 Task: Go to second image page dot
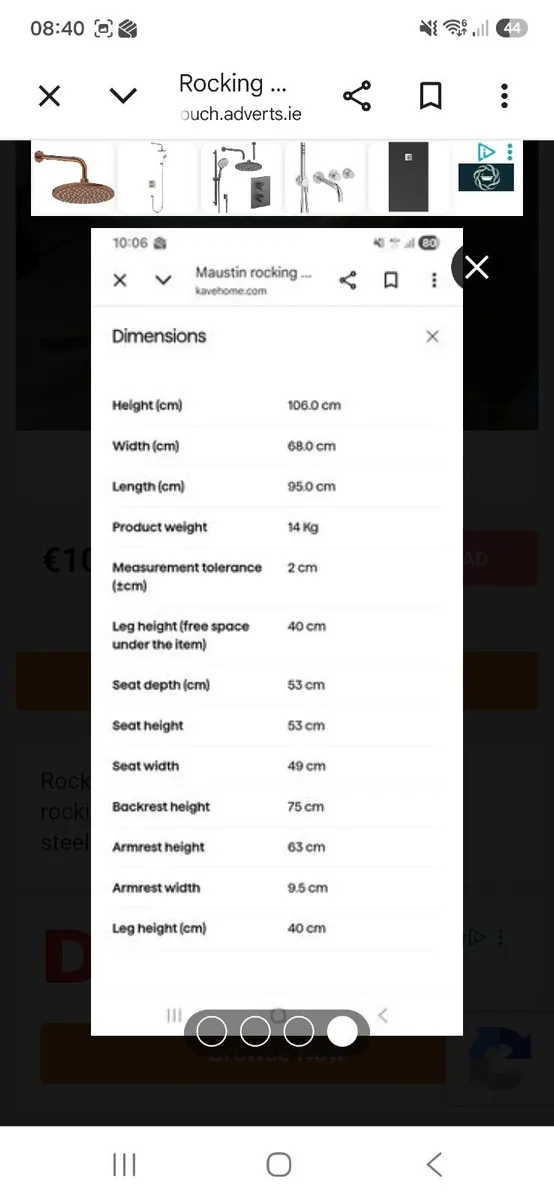click(x=255, y=1031)
